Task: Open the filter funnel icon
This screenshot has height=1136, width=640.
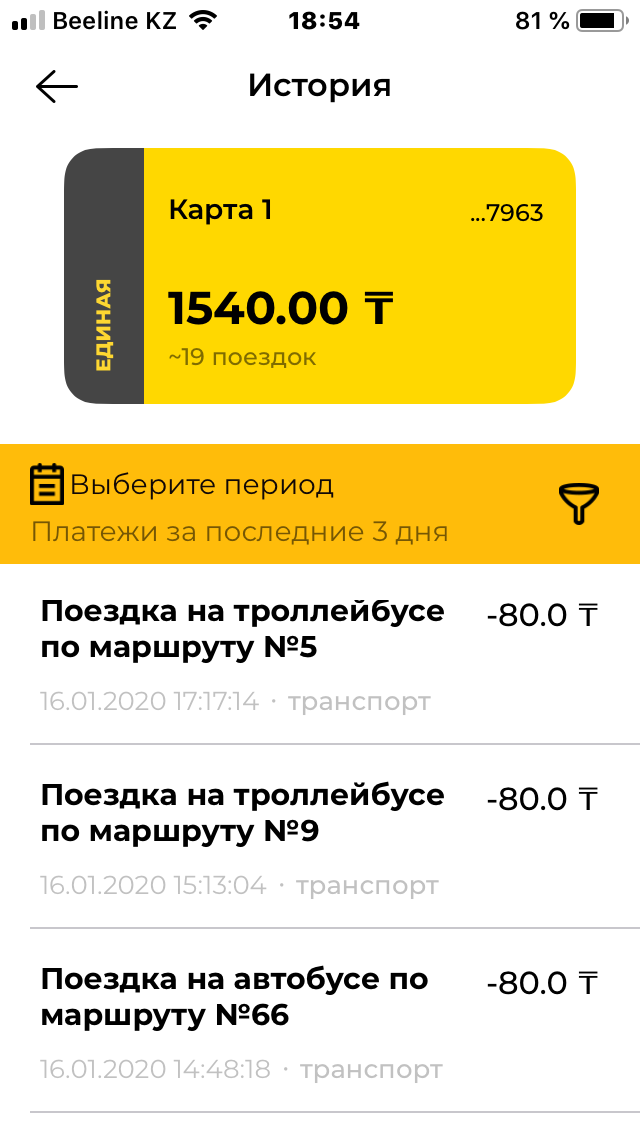Action: coord(577,503)
